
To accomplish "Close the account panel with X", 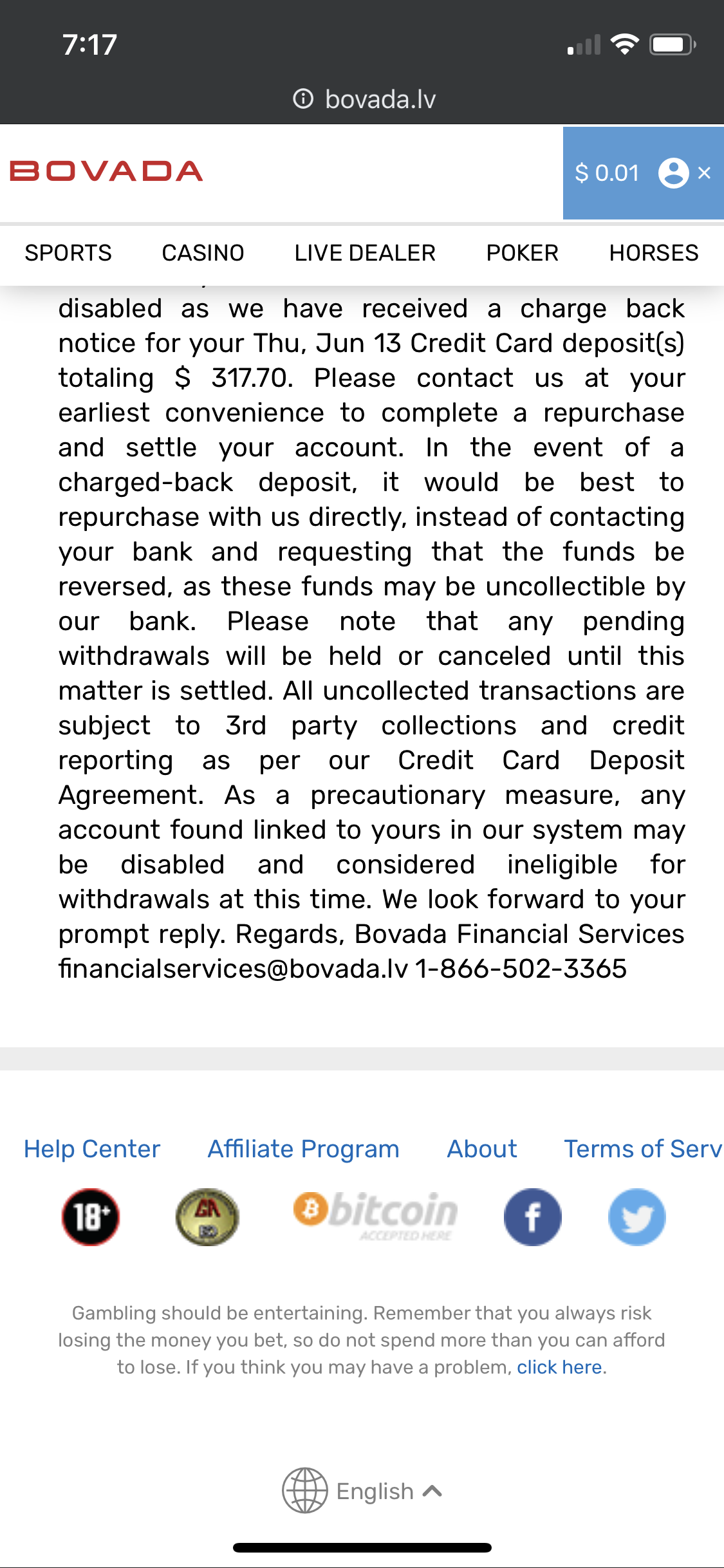I will pyautogui.click(x=705, y=173).
